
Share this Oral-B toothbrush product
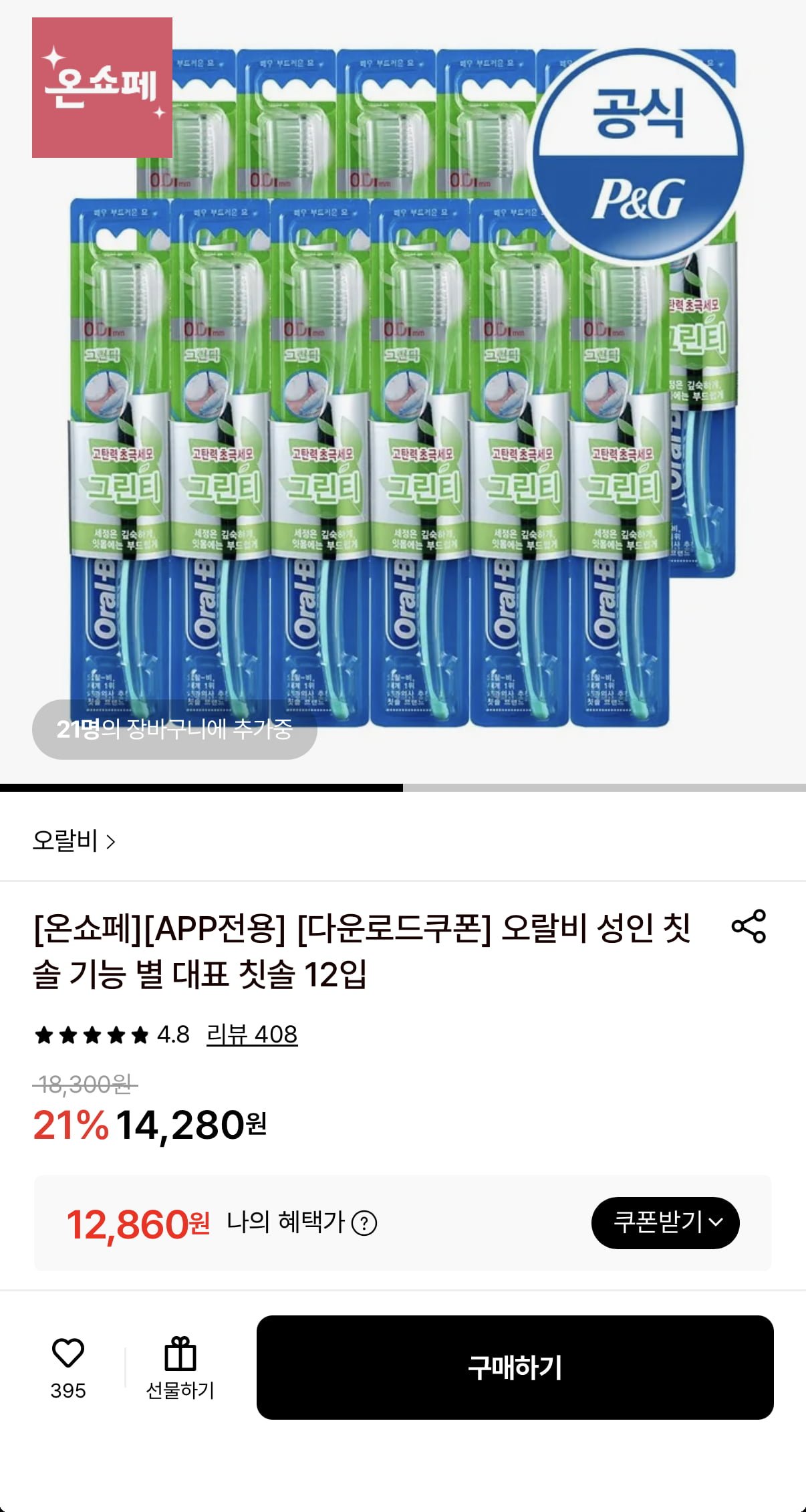click(x=749, y=926)
